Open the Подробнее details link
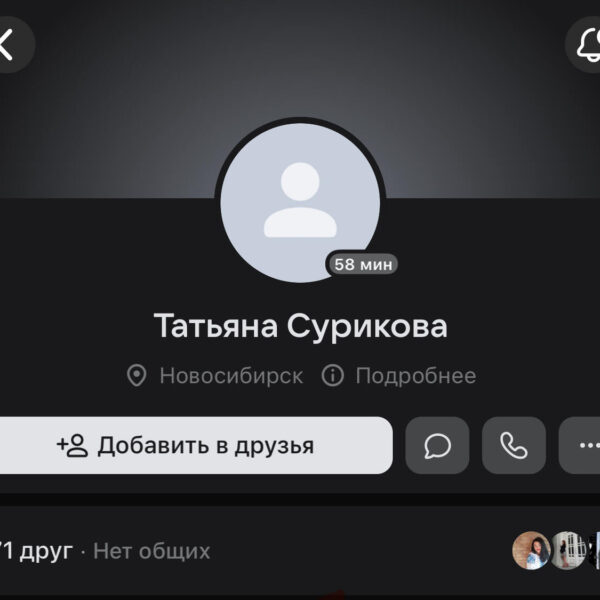The width and height of the screenshot is (600, 600). pyautogui.click(x=399, y=376)
